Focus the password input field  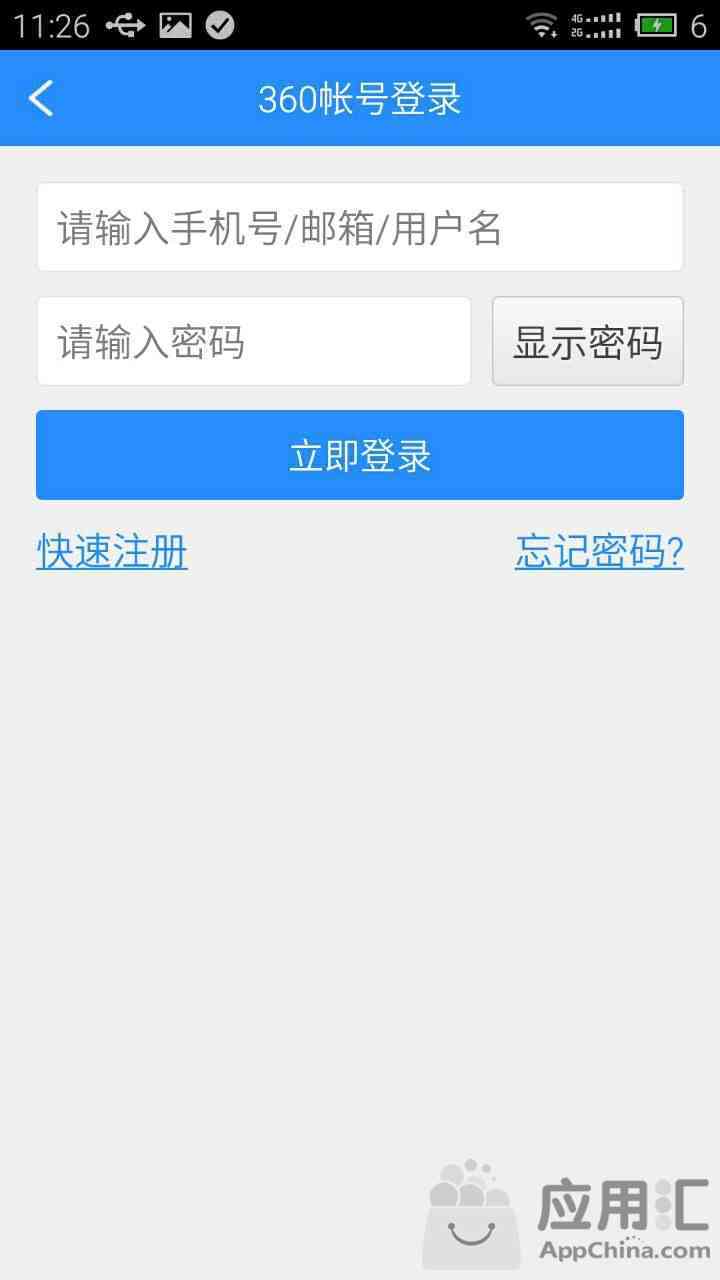(254, 341)
